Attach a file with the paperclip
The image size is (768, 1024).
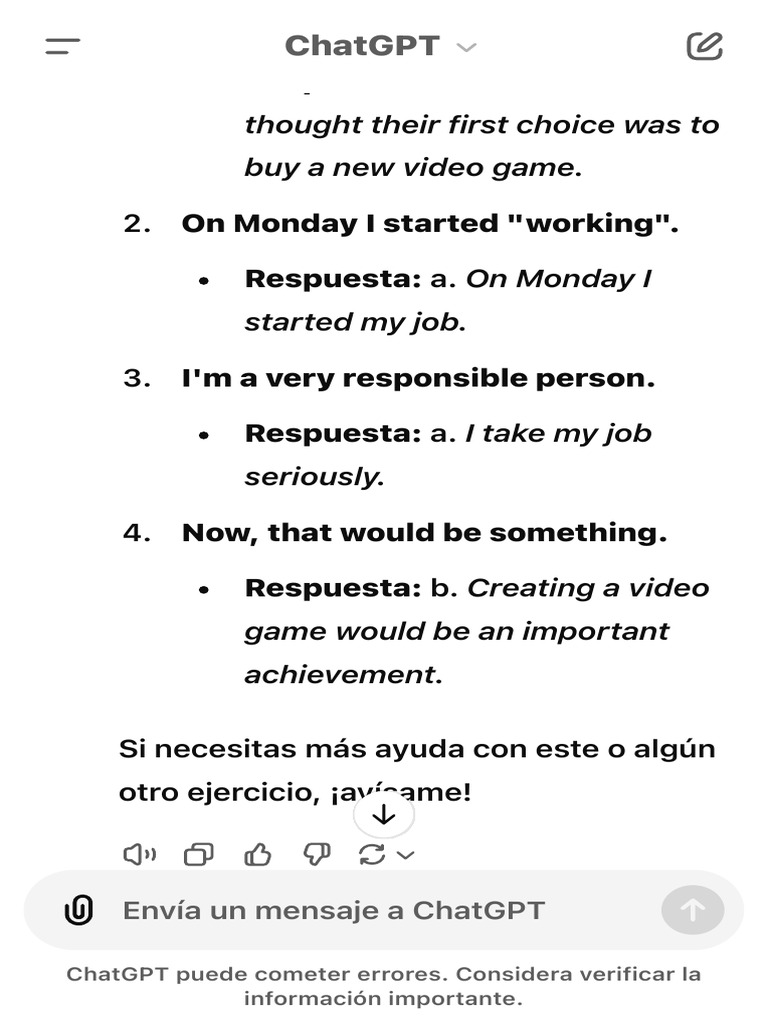click(x=79, y=910)
